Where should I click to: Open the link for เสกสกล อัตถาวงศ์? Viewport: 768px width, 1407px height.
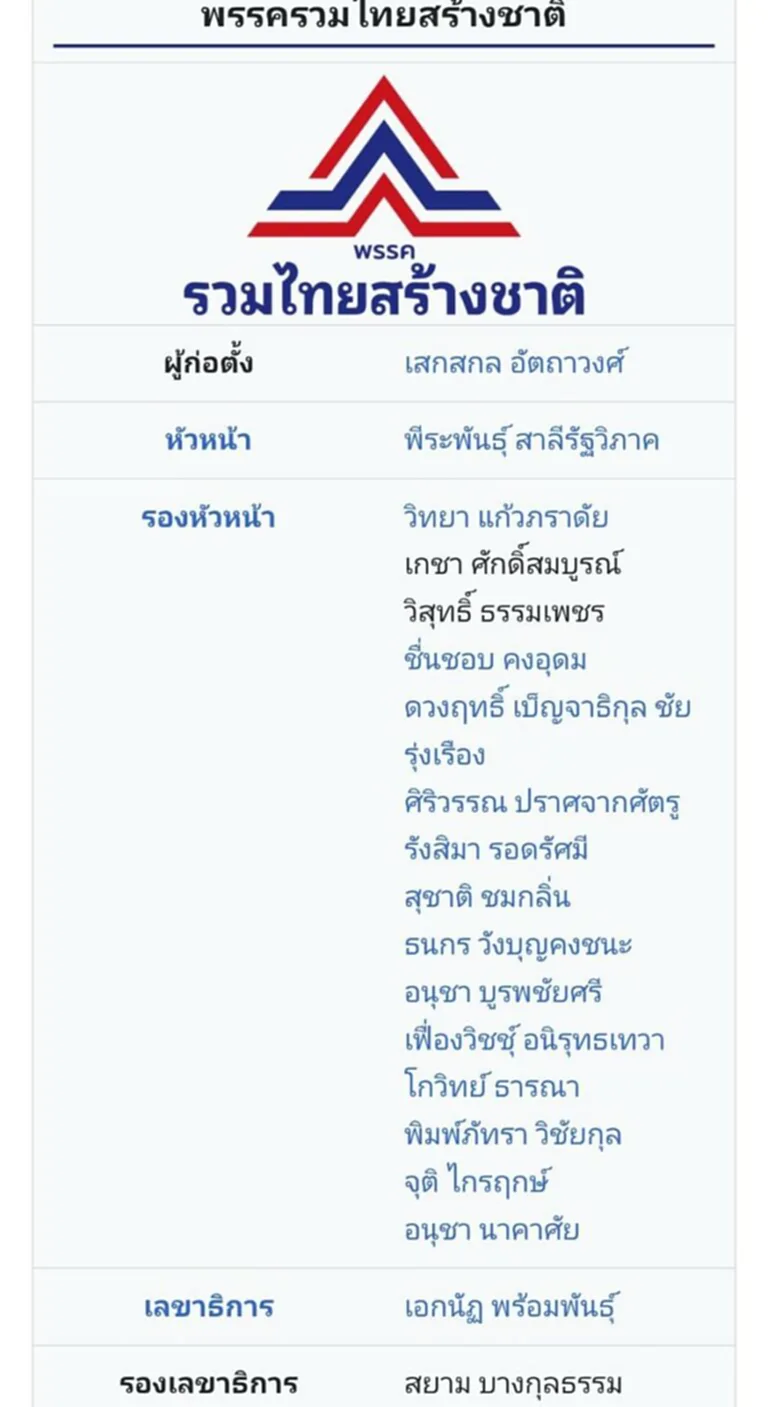[514, 363]
